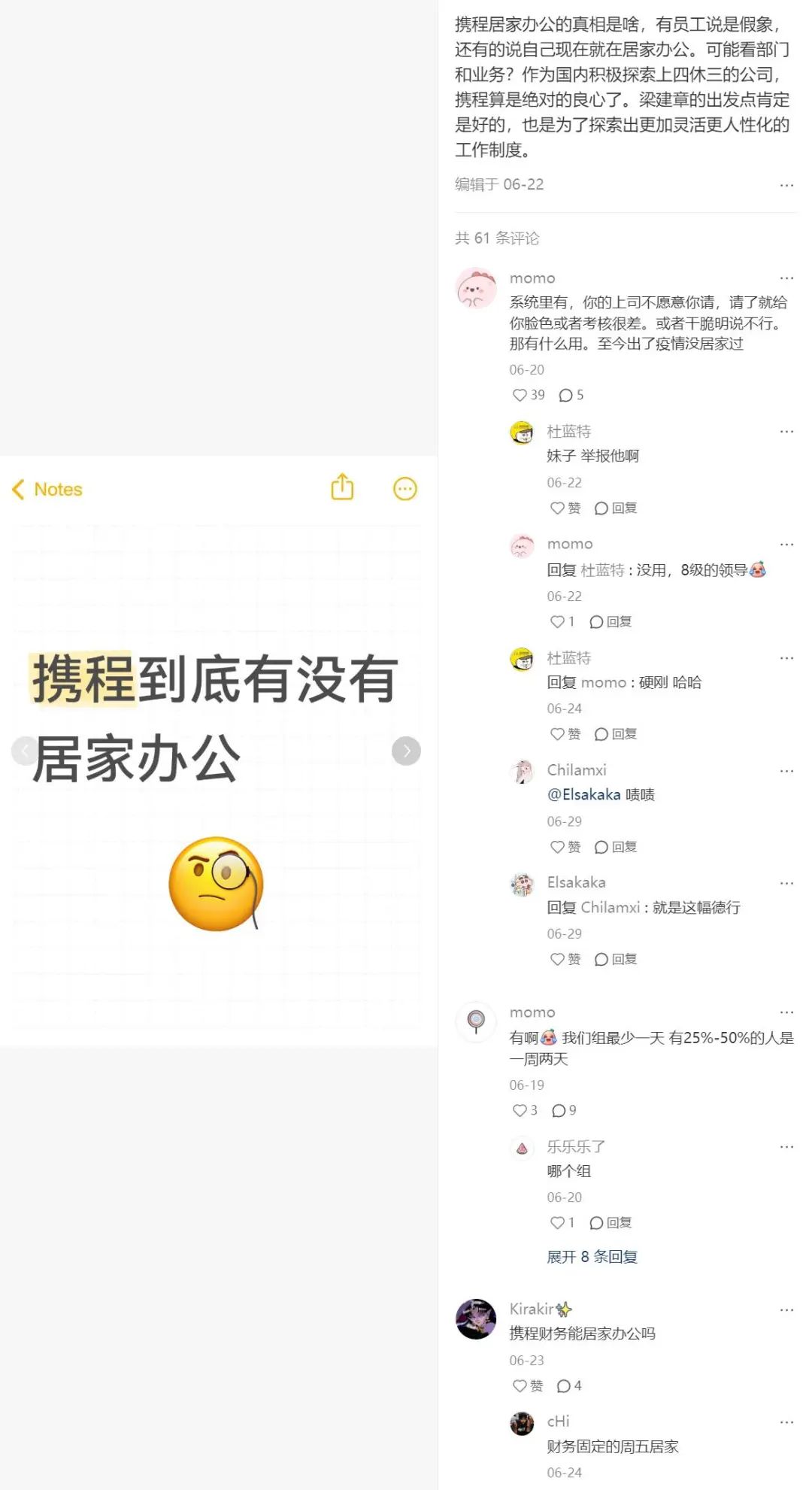This screenshot has width=812, height=1490.
Task: Like momo's comment with 39 likes
Action: [520, 395]
